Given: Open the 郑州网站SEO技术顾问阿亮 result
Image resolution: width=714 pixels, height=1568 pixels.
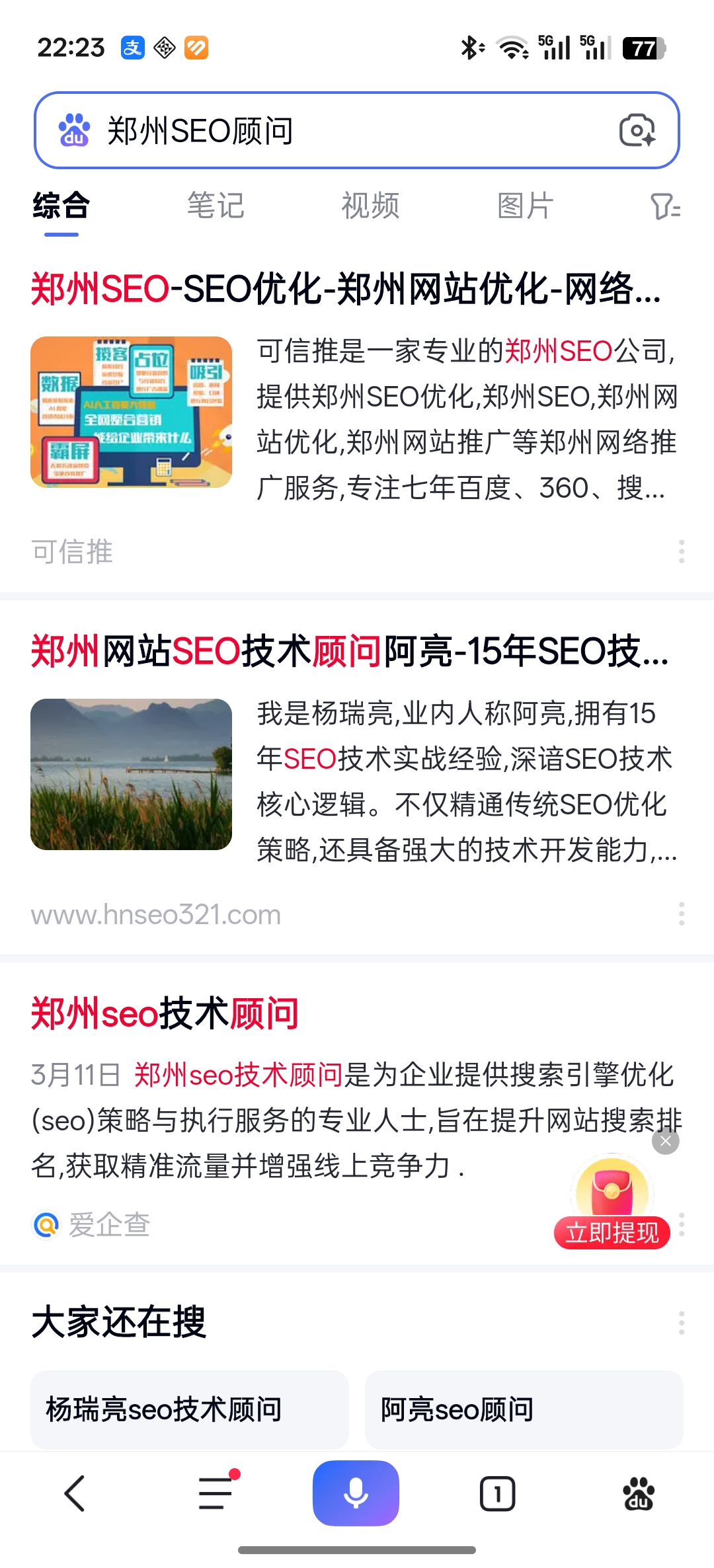Looking at the screenshot, I should pyautogui.click(x=350, y=651).
